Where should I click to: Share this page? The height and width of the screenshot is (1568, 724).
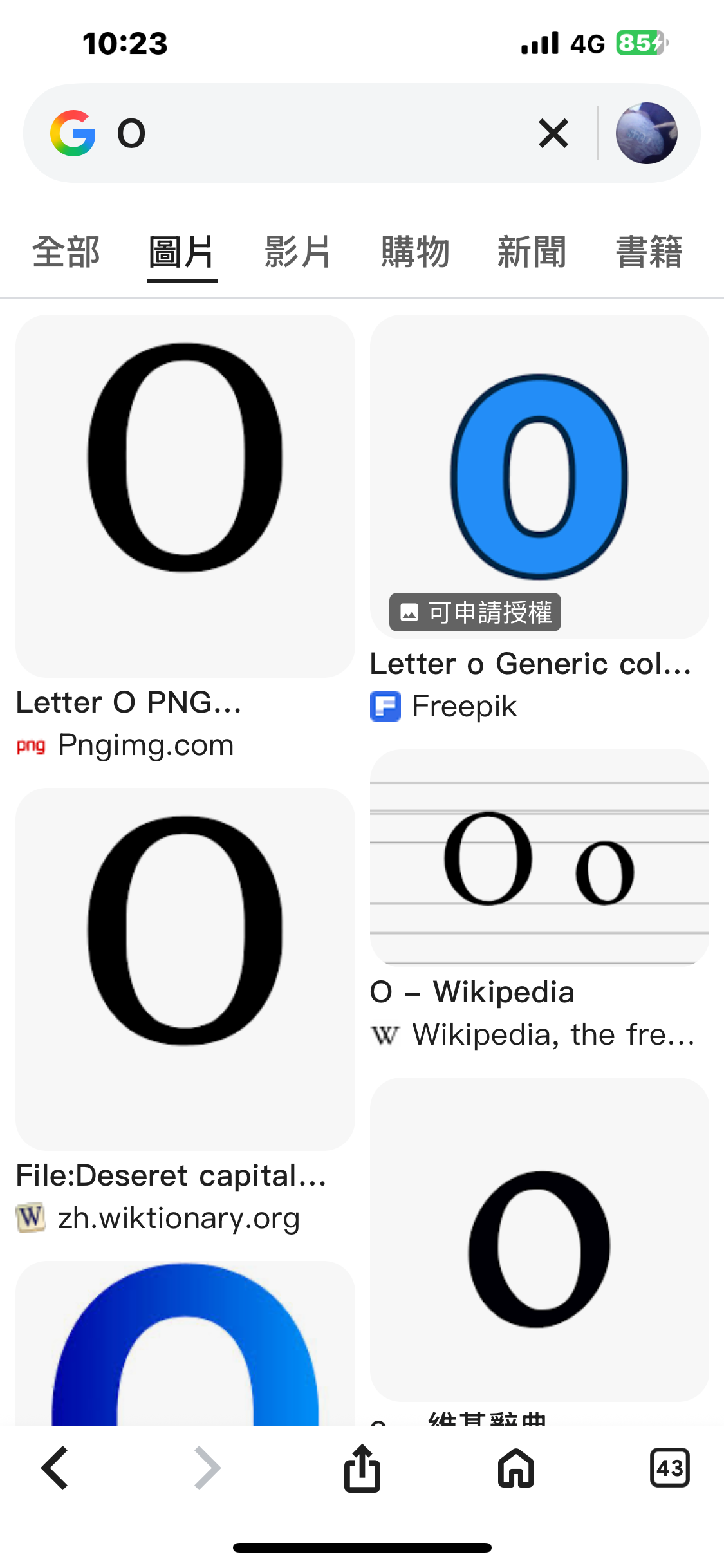coord(362,1468)
